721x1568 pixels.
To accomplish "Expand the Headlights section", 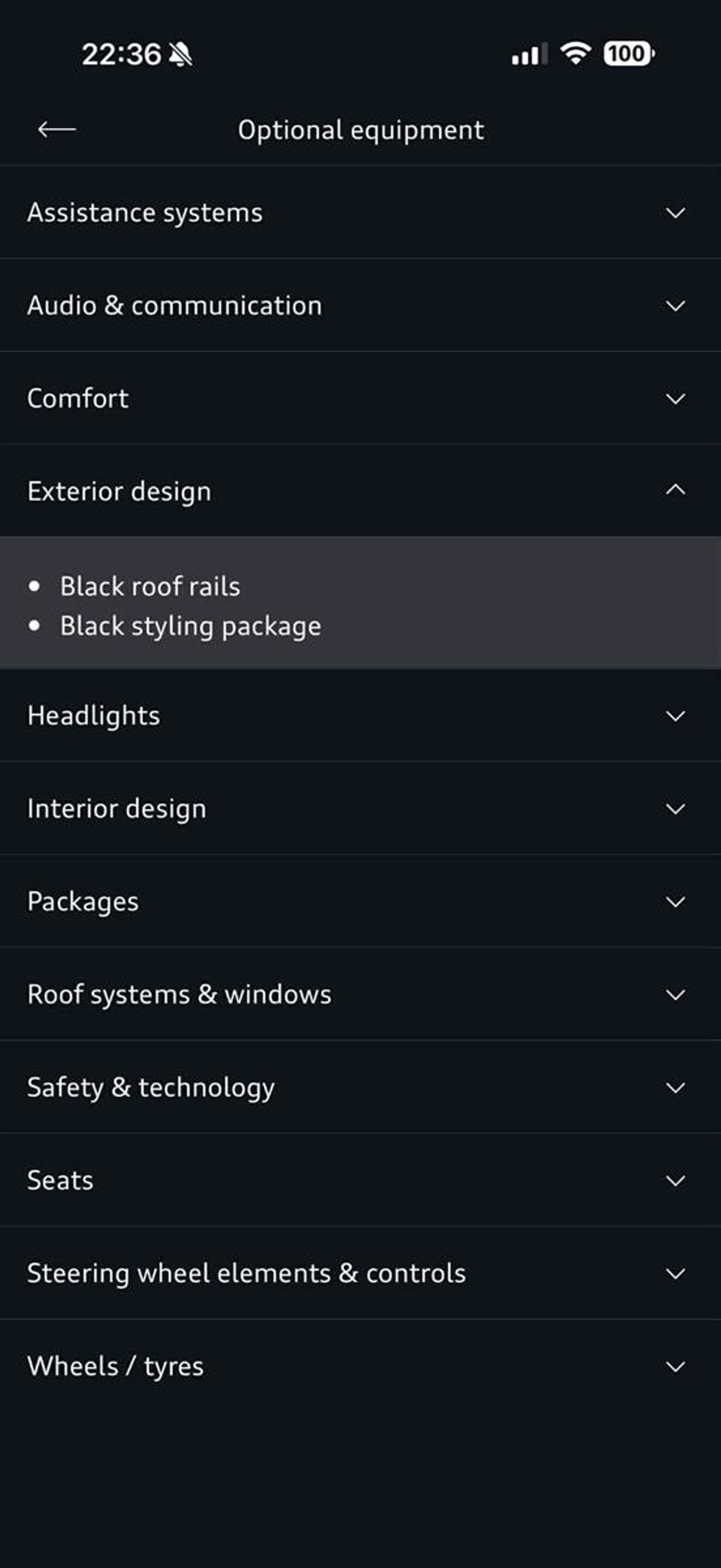I will [x=675, y=716].
